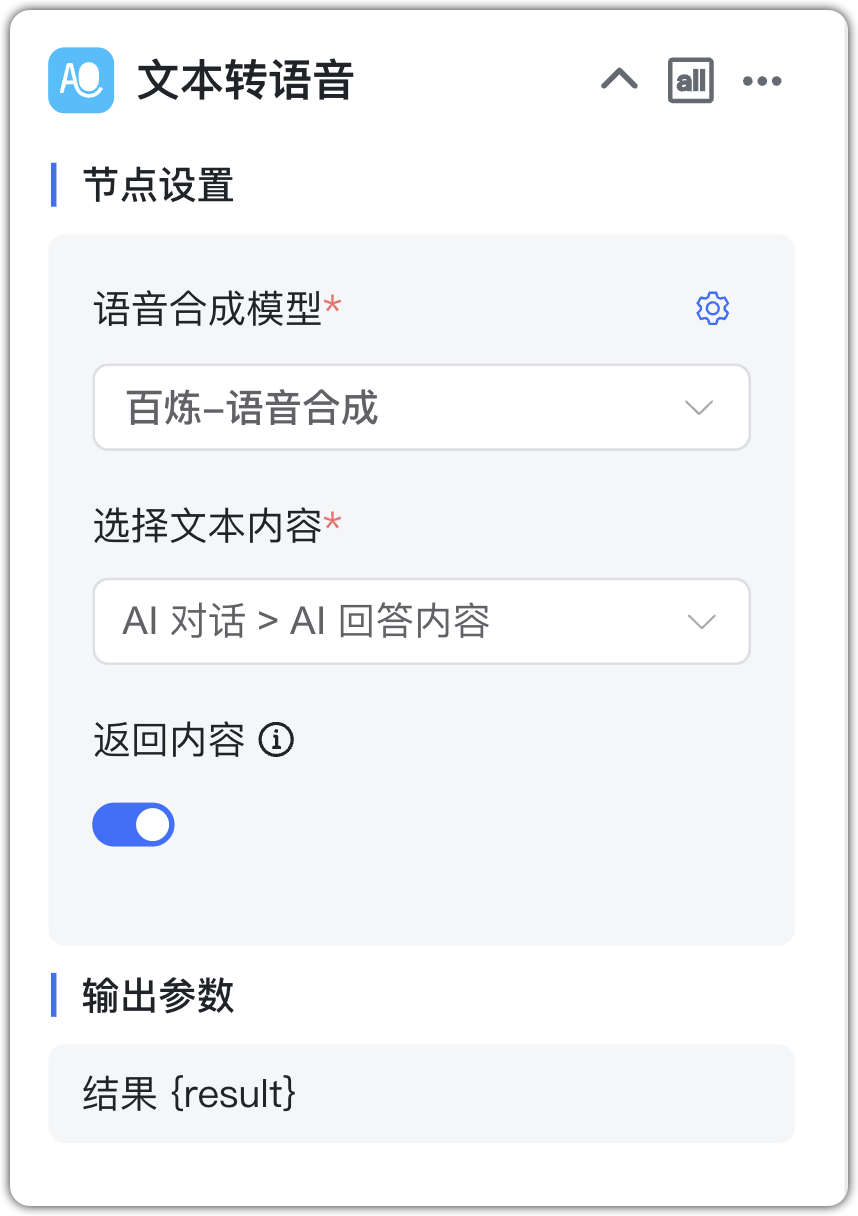Open speech synthesis model settings gear
The image size is (858, 1216).
coord(712,308)
